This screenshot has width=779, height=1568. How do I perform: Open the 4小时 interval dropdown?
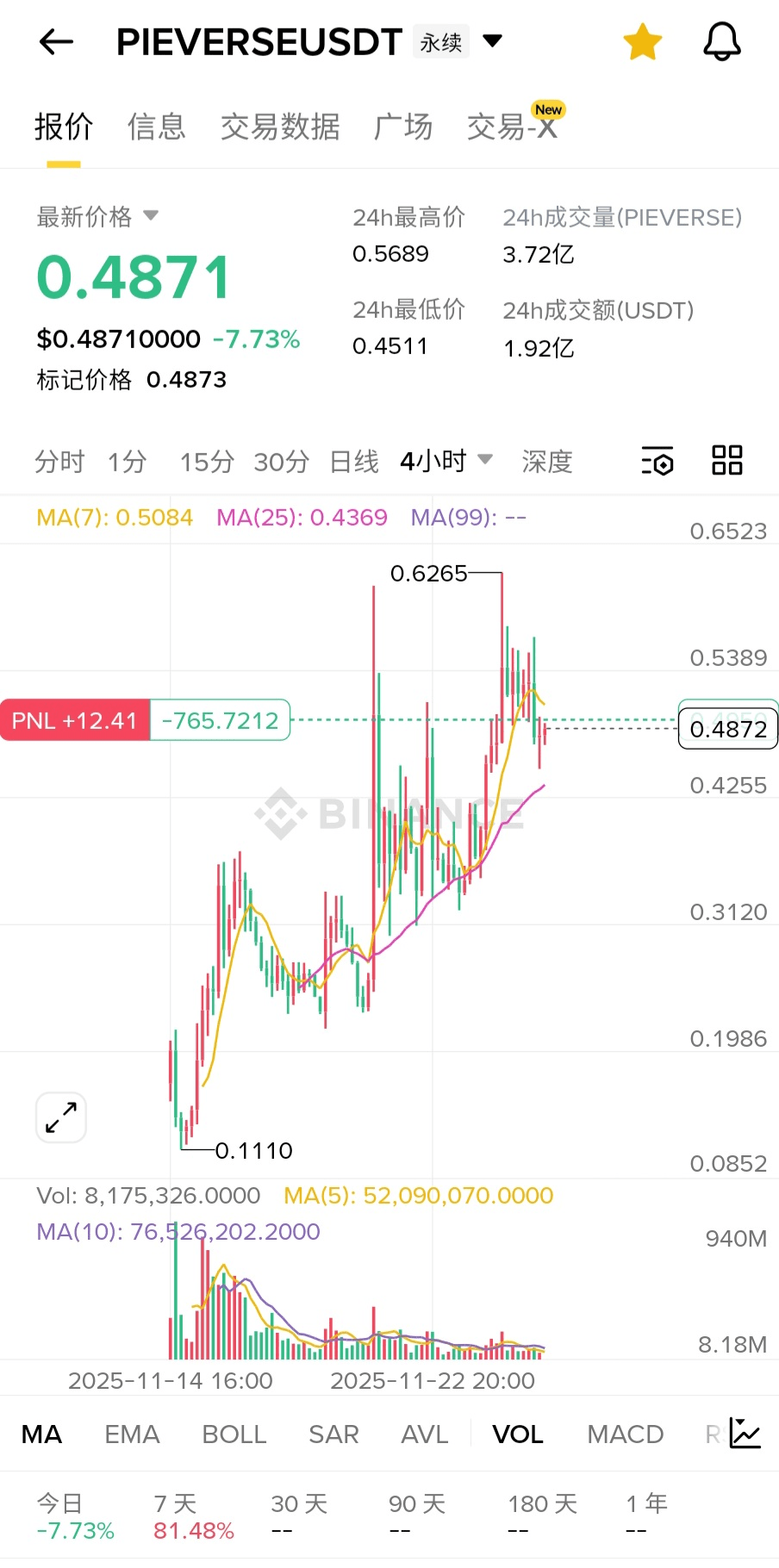[446, 461]
